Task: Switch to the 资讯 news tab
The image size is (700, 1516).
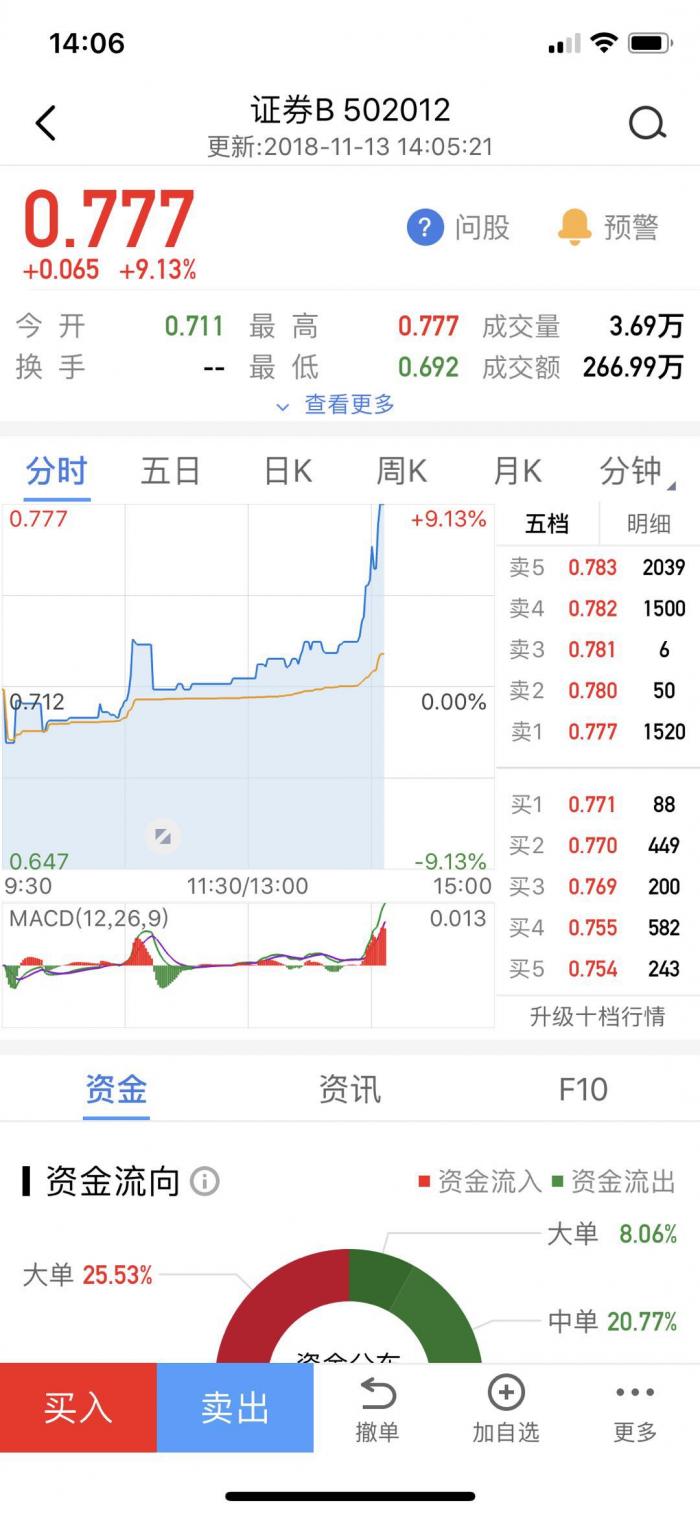Action: pos(349,1089)
